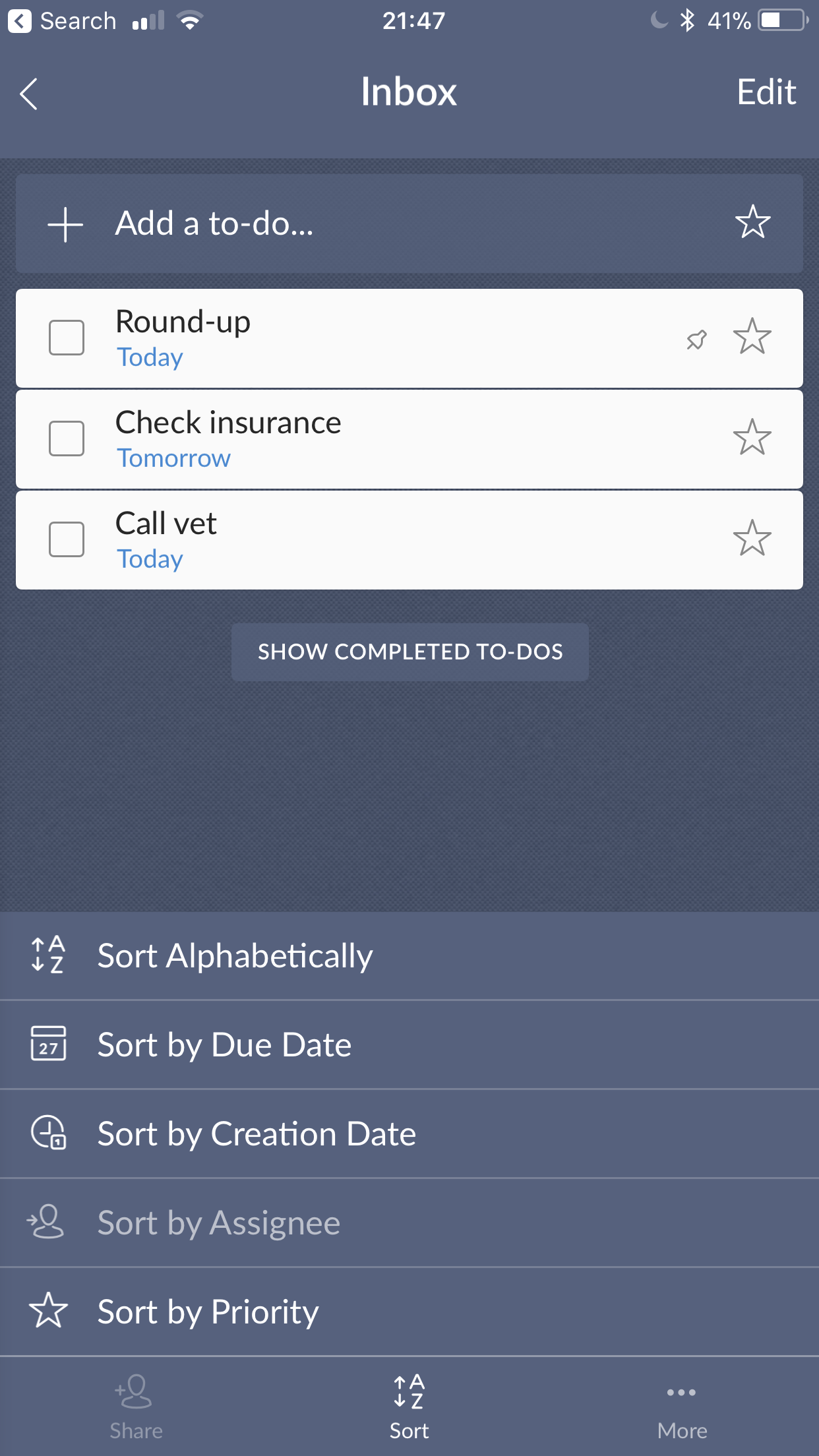Tap Edit in the Inbox header
The width and height of the screenshot is (819, 1456).
(766, 92)
